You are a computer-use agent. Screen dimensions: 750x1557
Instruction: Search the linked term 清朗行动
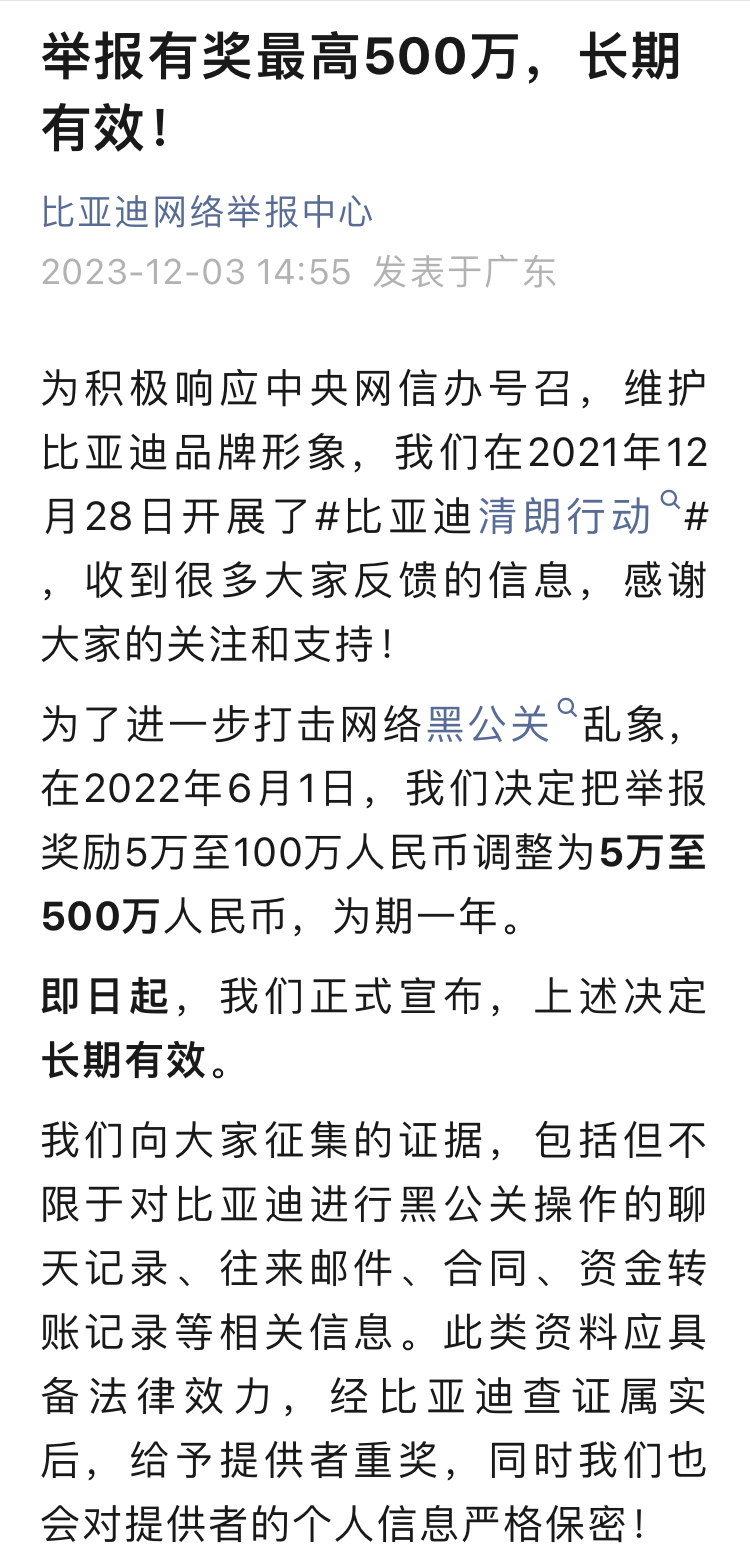tap(566, 517)
